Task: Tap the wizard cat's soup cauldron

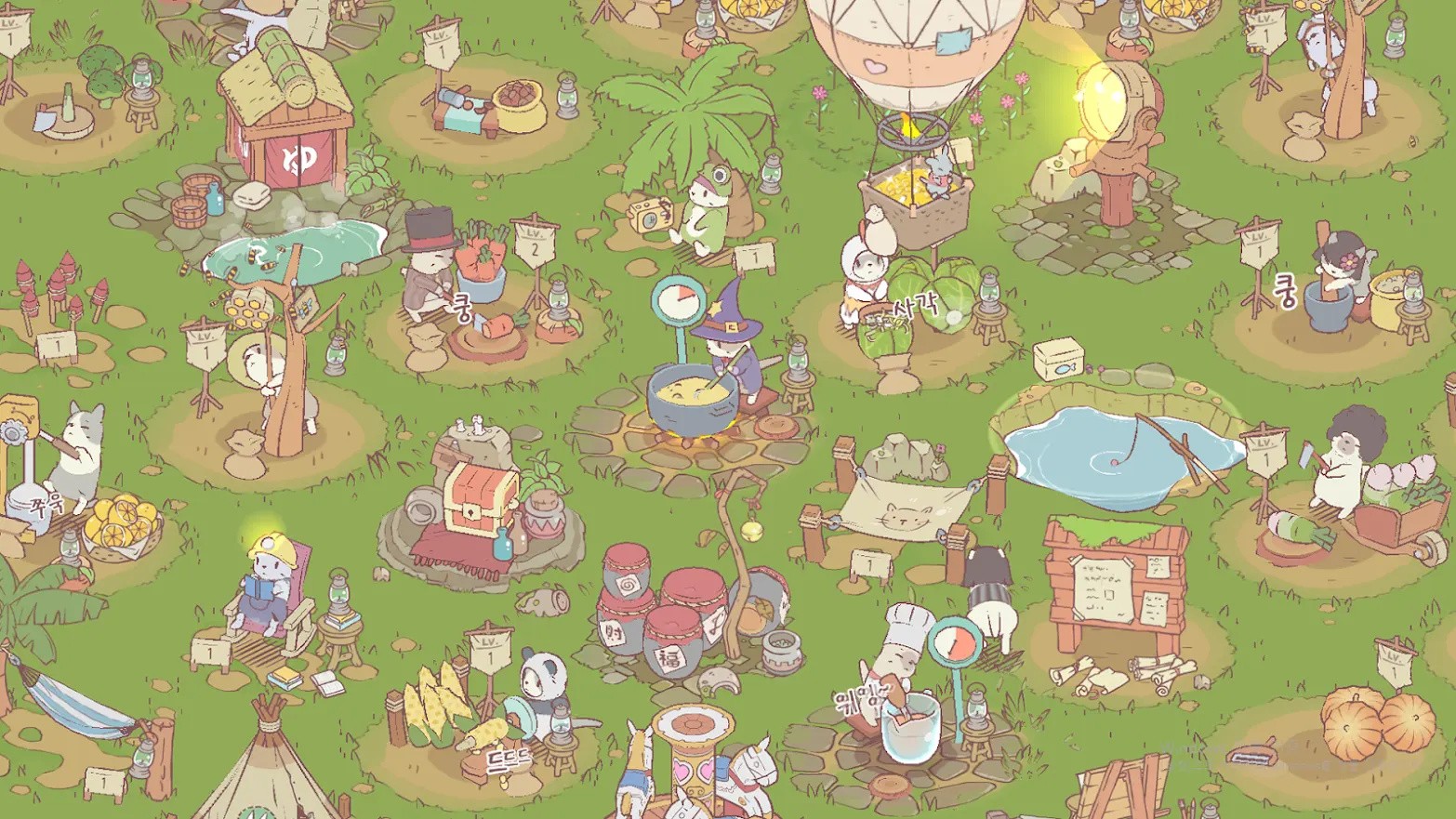Action: click(x=693, y=400)
